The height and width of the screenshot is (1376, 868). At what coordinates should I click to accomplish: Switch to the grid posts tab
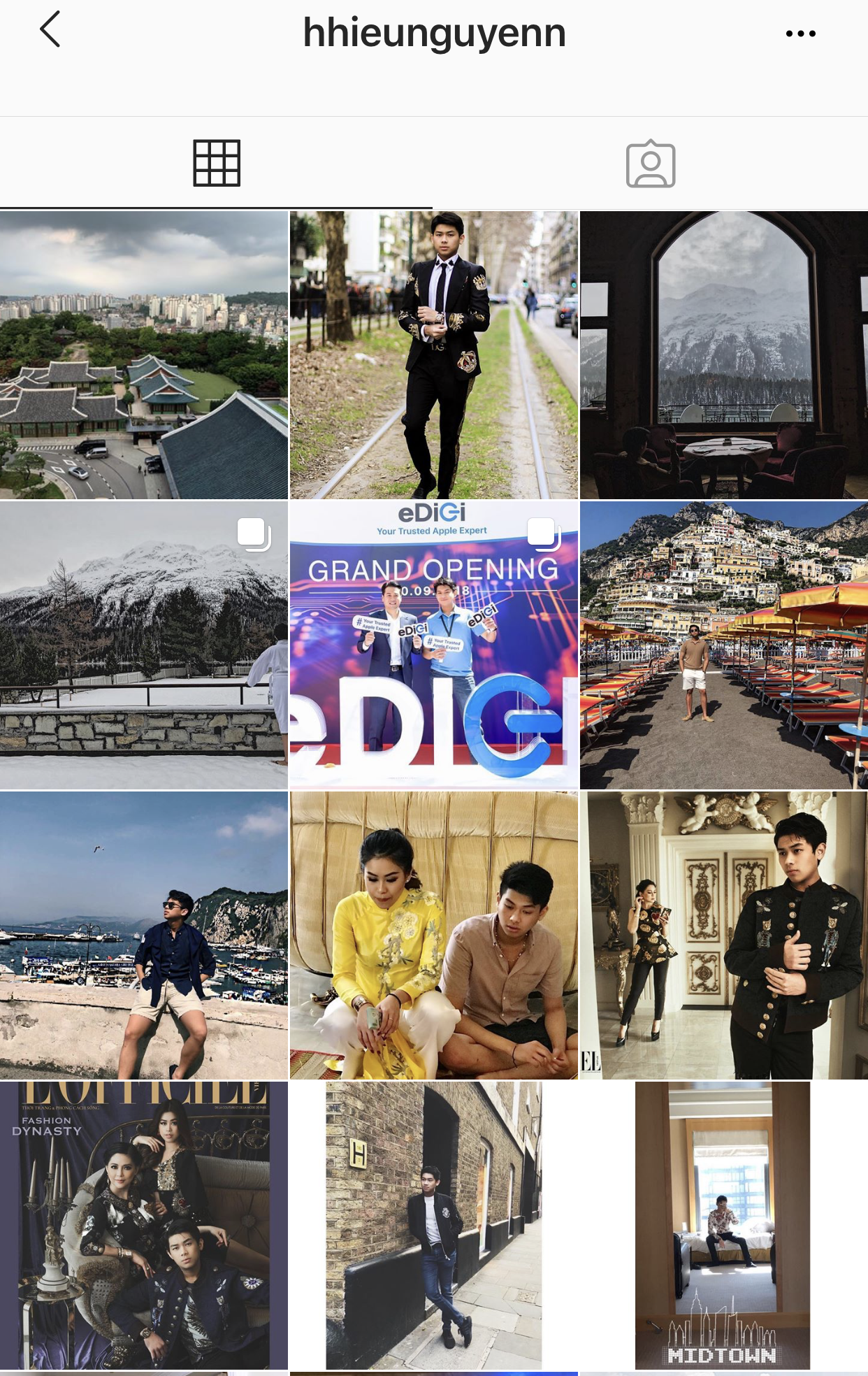(217, 164)
